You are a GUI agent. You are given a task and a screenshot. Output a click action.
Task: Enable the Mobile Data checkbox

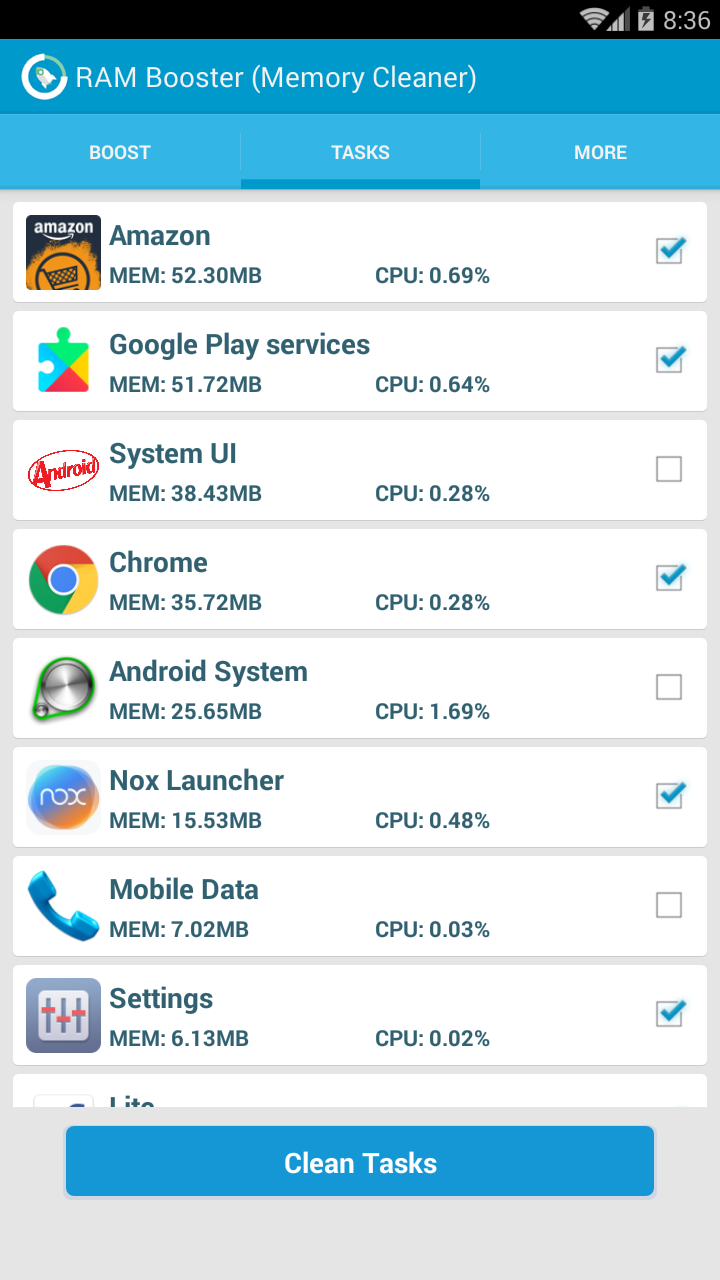click(669, 905)
